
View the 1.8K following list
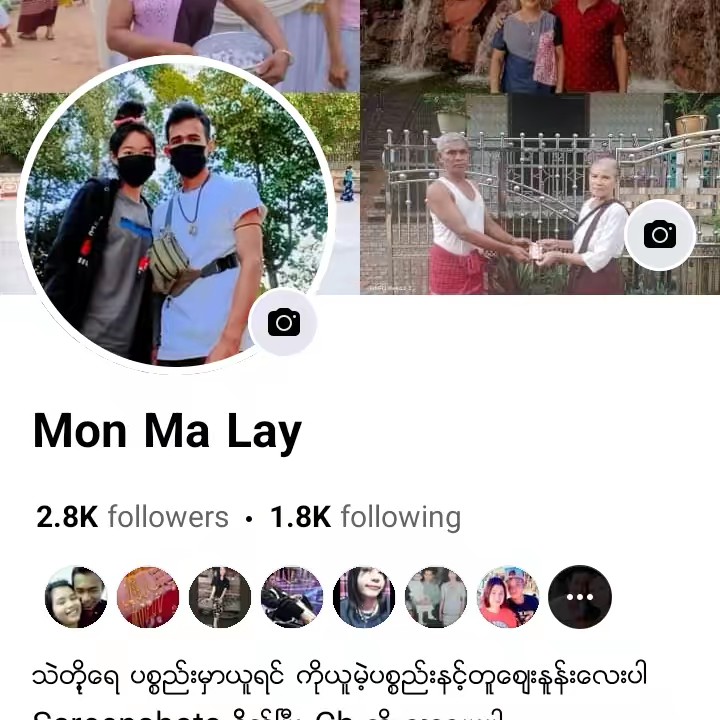pyautogui.click(x=365, y=517)
